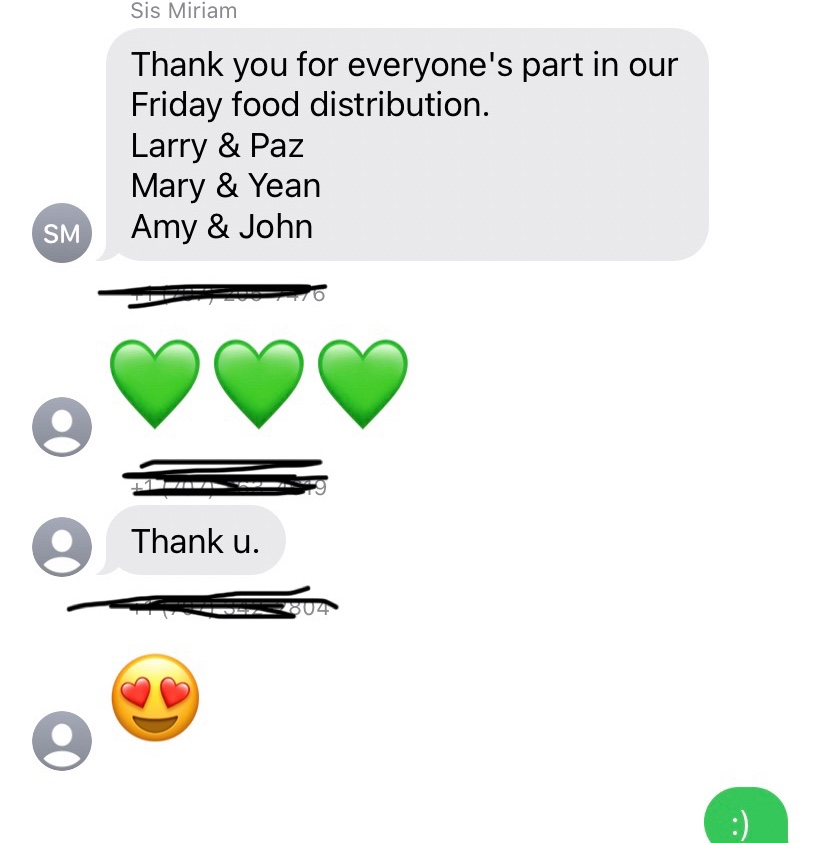Tap the avatar beside the green hearts message

62,427
